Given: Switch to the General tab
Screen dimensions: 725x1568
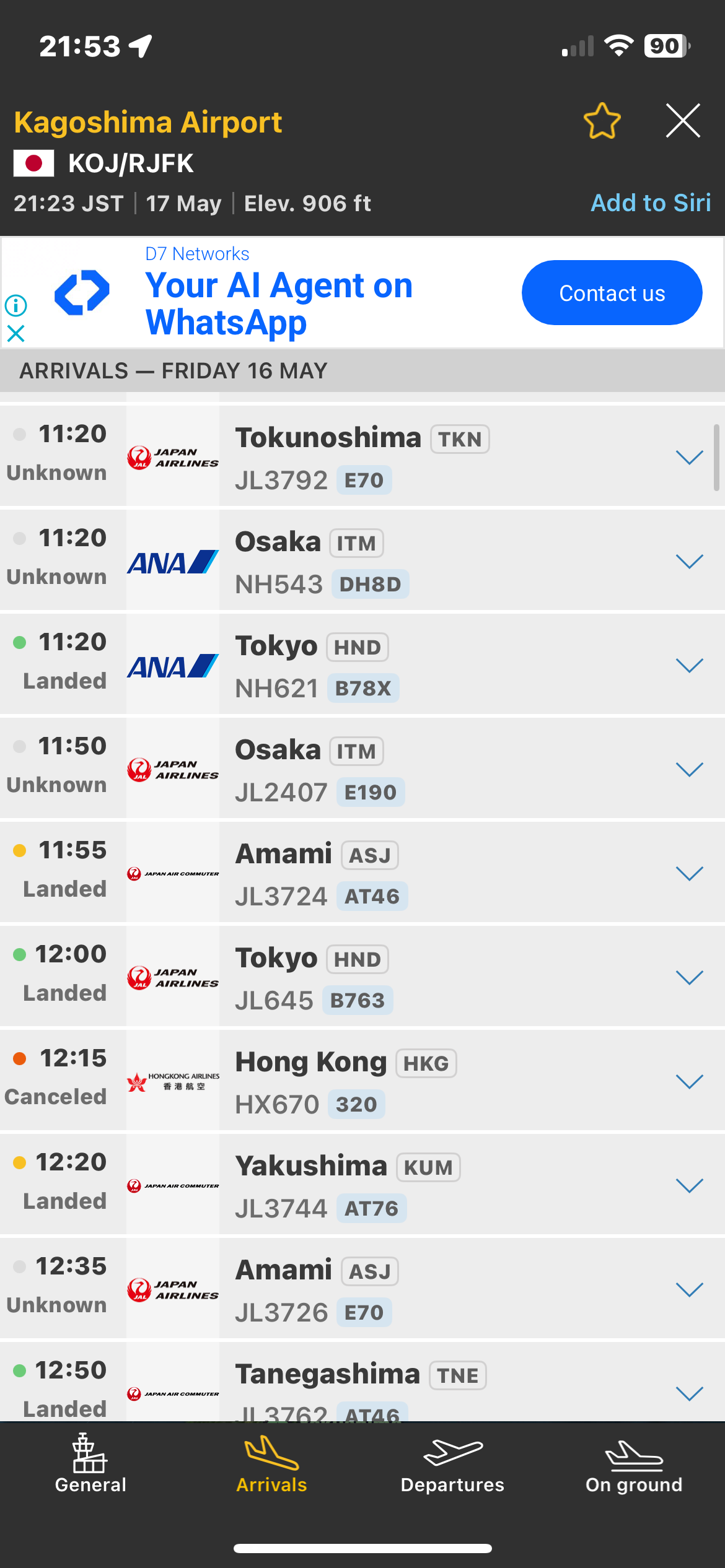Looking at the screenshot, I should click(90, 1465).
